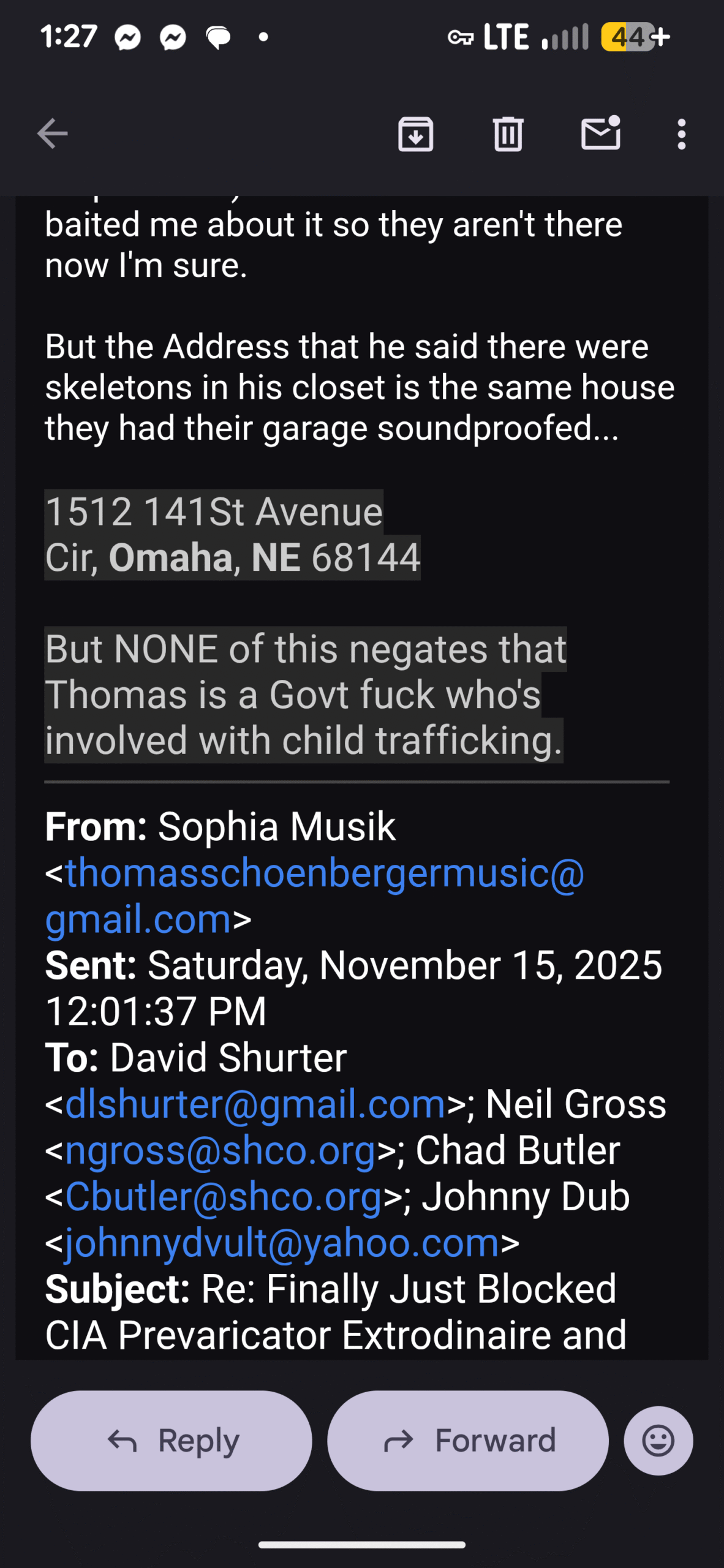Forward this email
This screenshot has height=1568, width=724.
coord(468,1441)
